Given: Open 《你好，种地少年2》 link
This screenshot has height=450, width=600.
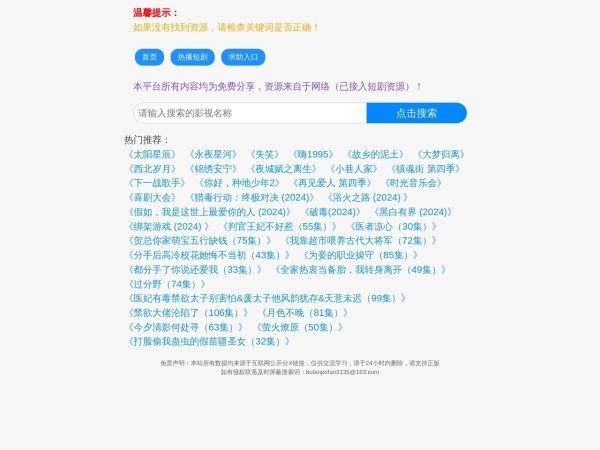Looking at the screenshot, I should pyautogui.click(x=238, y=183).
